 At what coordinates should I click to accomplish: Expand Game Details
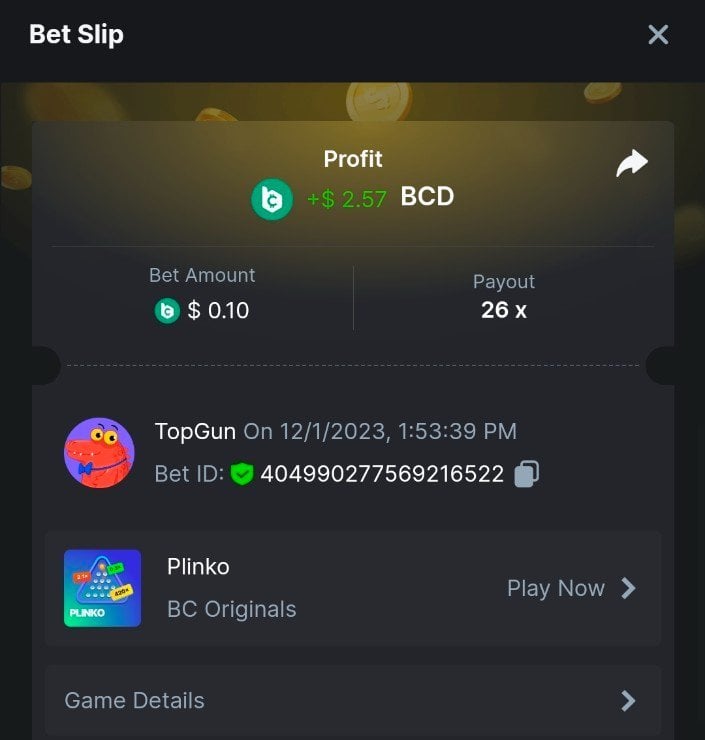coord(352,700)
